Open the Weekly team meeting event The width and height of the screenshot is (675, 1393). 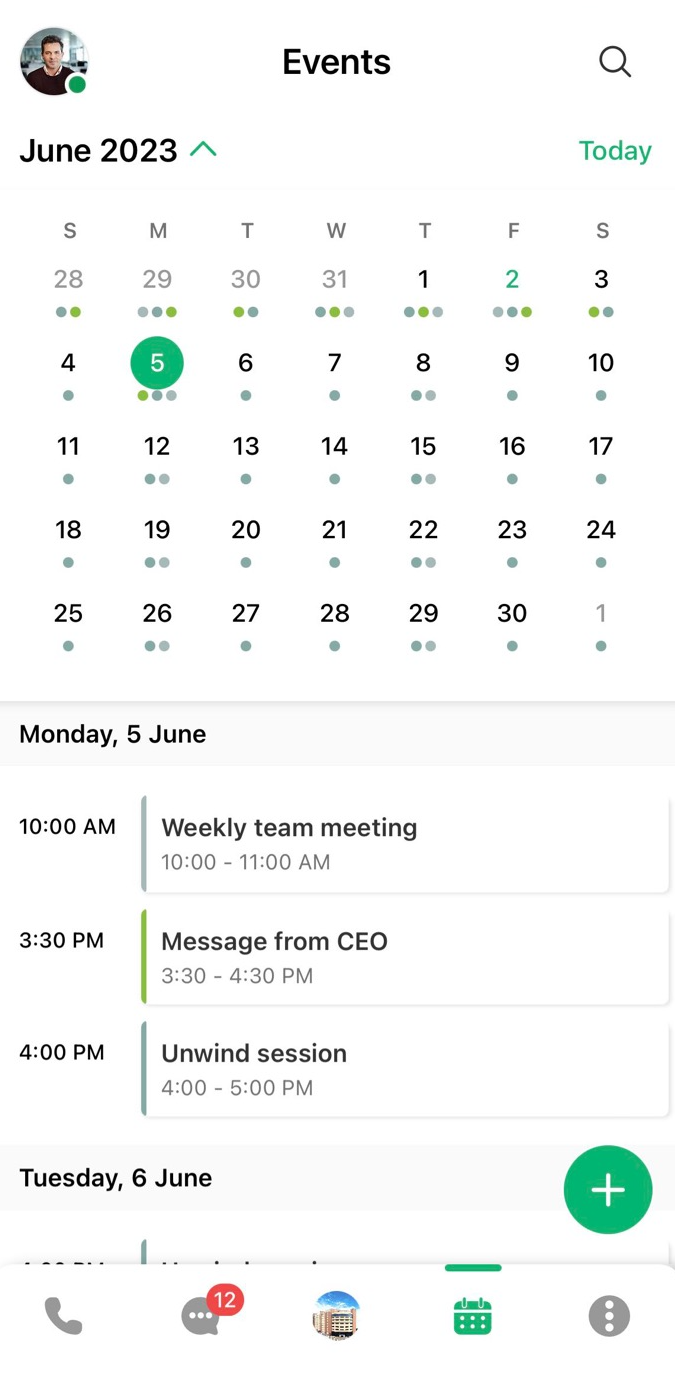(x=405, y=843)
